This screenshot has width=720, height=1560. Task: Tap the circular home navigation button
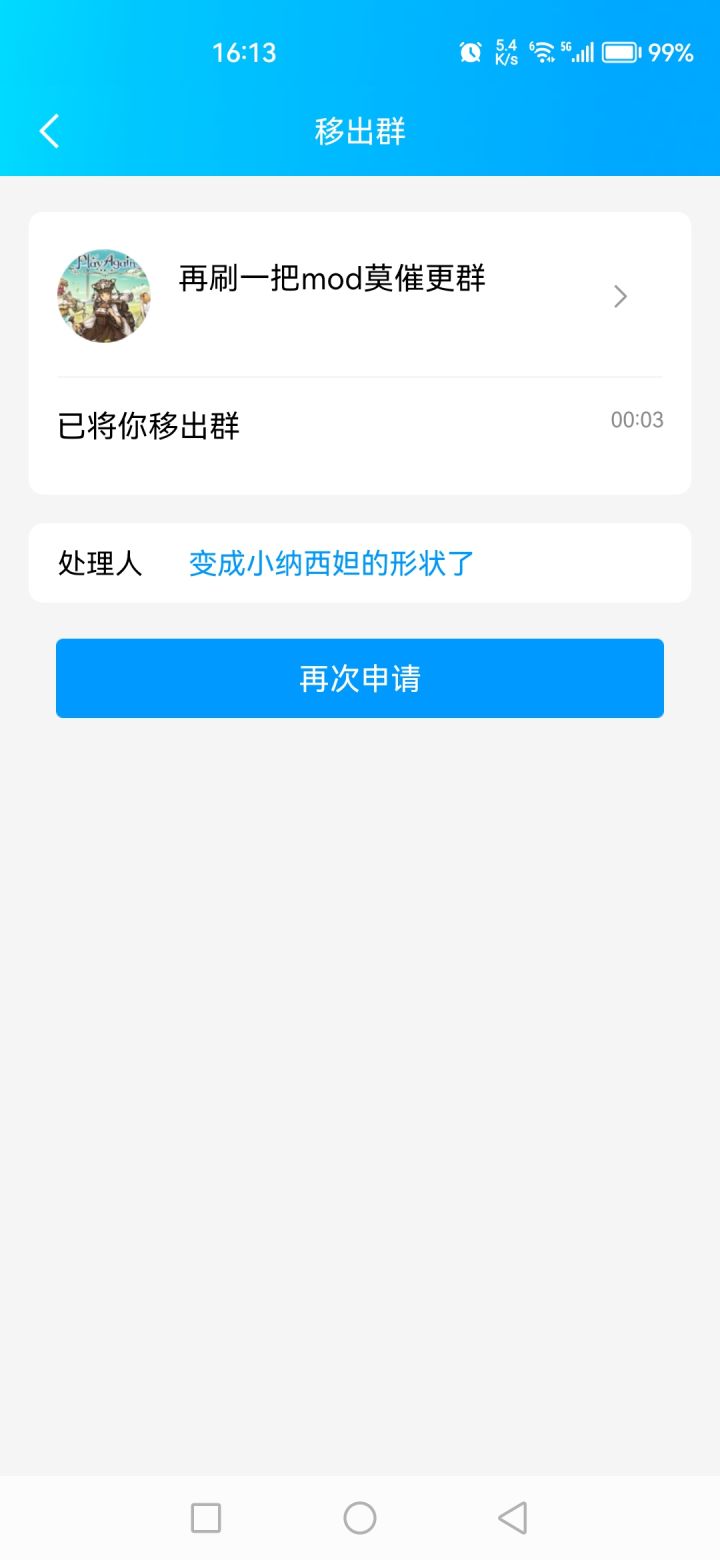point(360,1517)
